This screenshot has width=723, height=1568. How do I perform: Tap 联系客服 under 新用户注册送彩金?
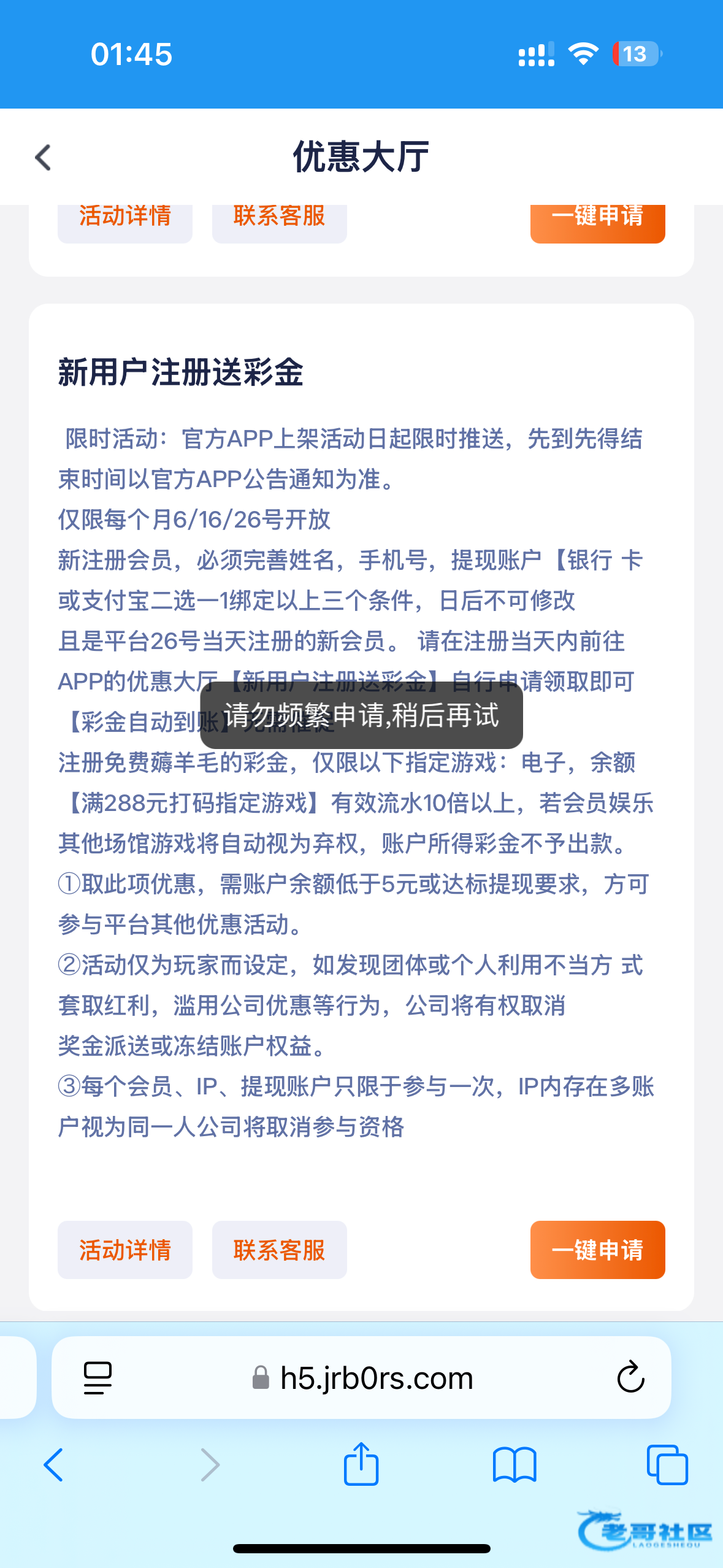[x=279, y=1250]
